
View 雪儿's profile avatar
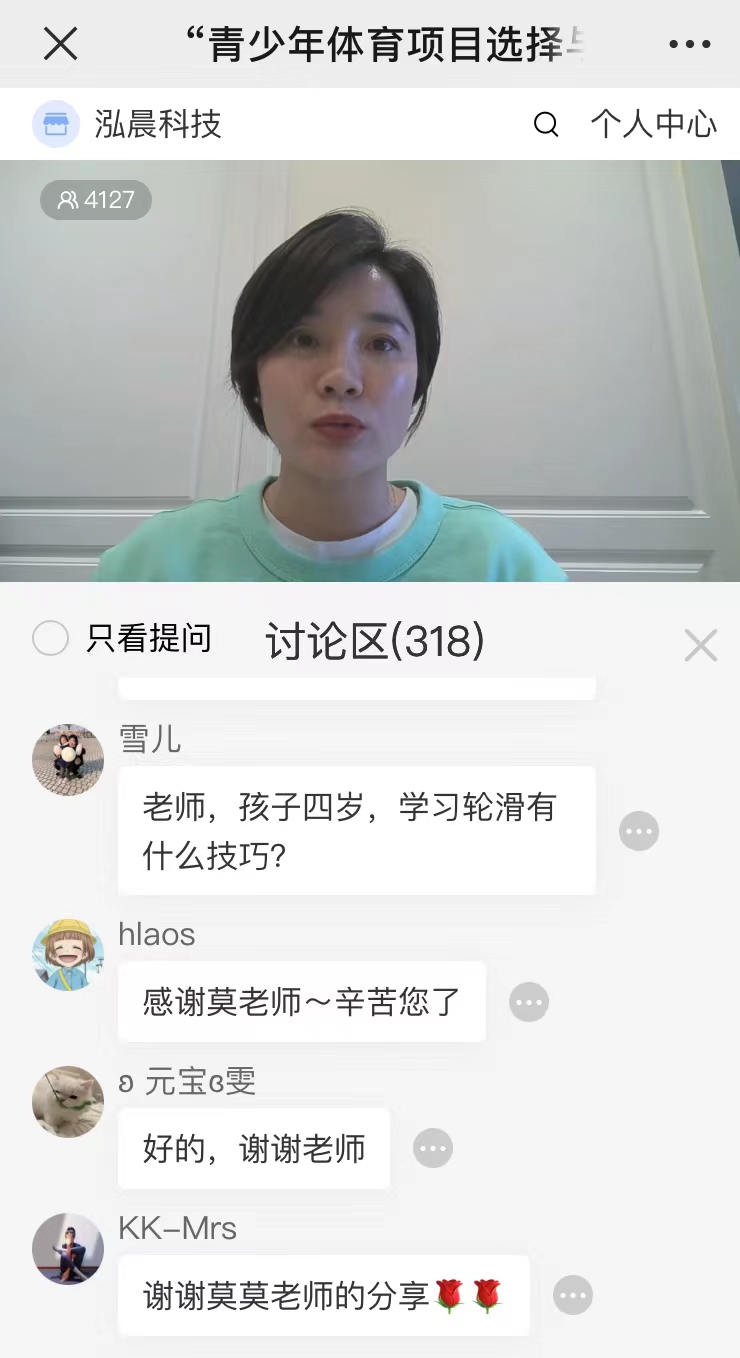tap(68, 760)
